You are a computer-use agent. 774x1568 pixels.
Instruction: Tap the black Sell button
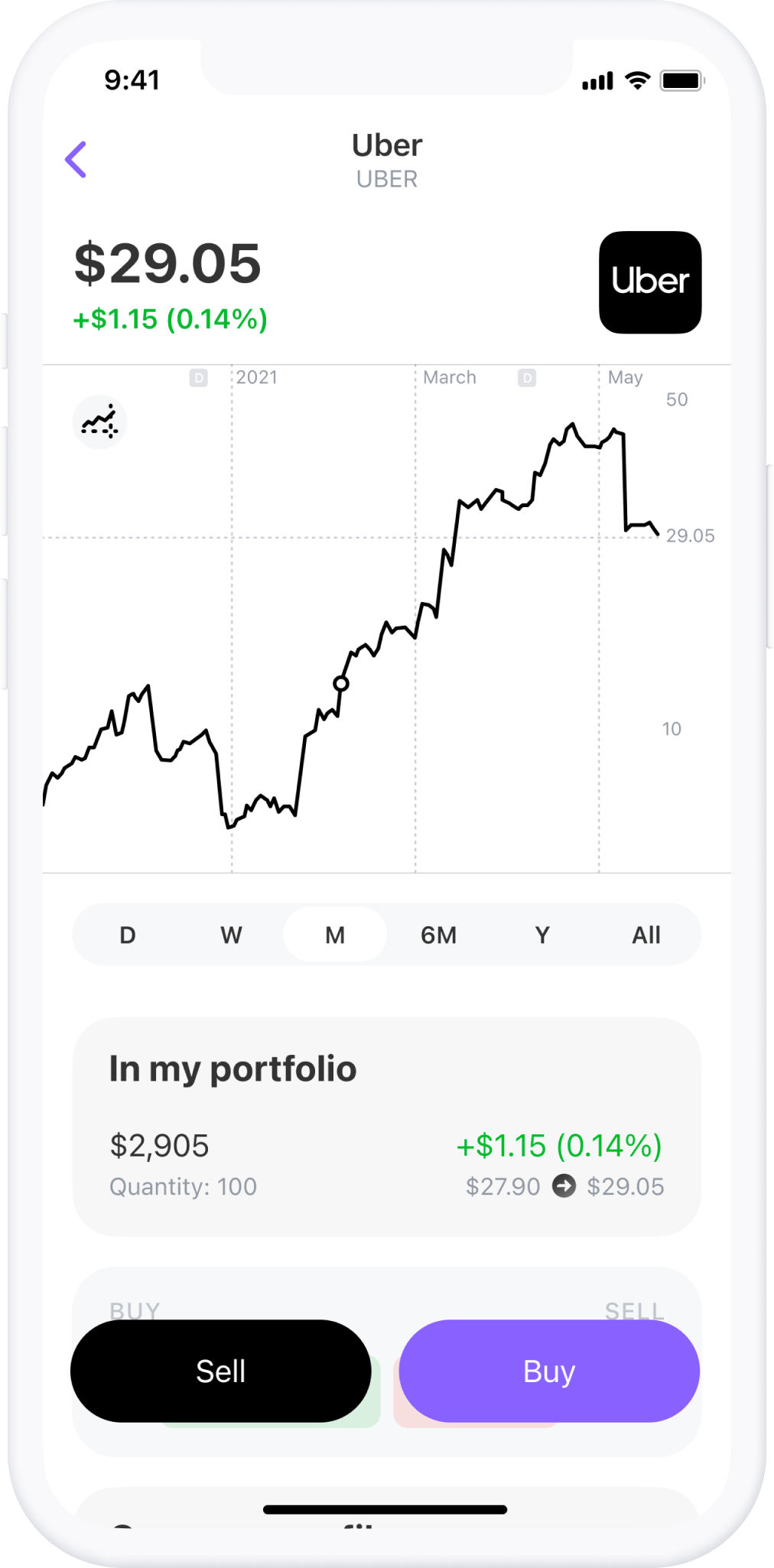click(x=221, y=1371)
